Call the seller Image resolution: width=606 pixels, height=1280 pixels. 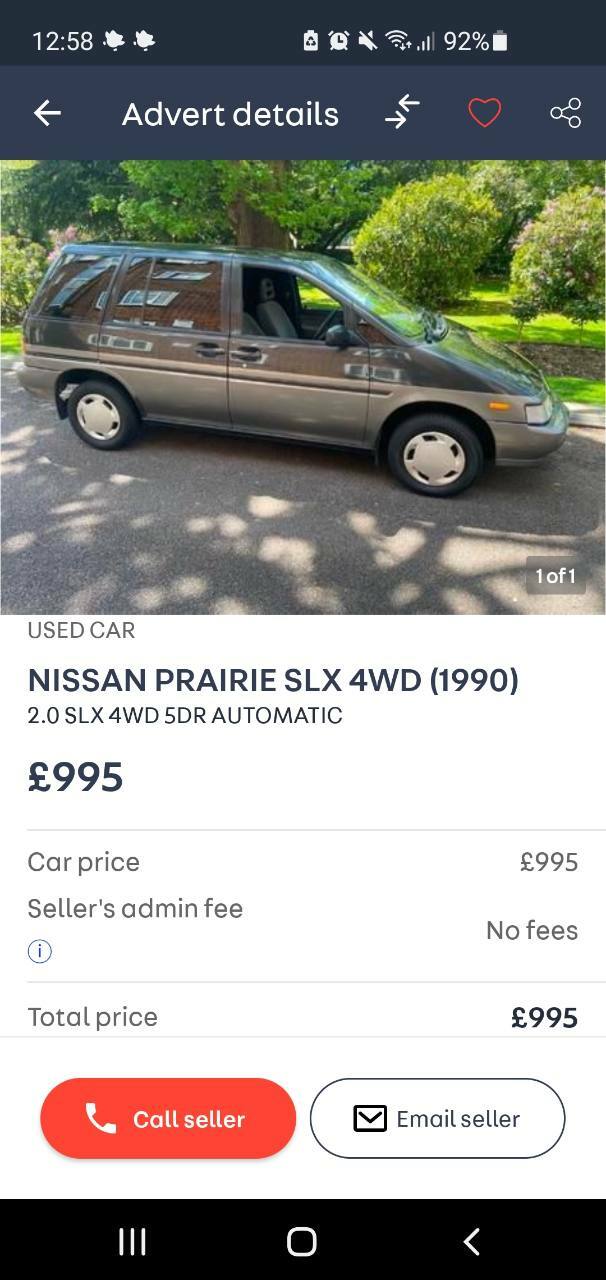pos(168,1118)
